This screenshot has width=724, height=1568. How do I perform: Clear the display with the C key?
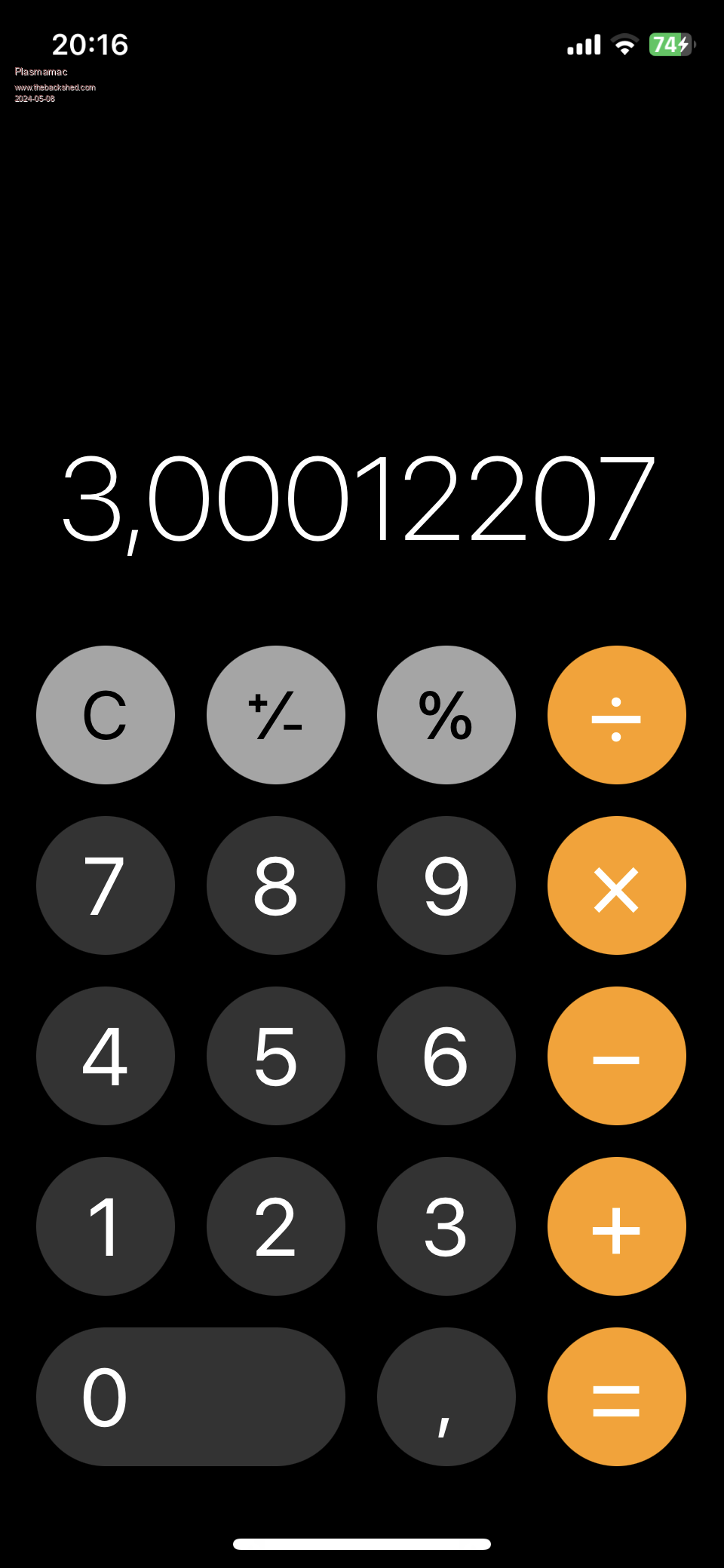coord(106,715)
